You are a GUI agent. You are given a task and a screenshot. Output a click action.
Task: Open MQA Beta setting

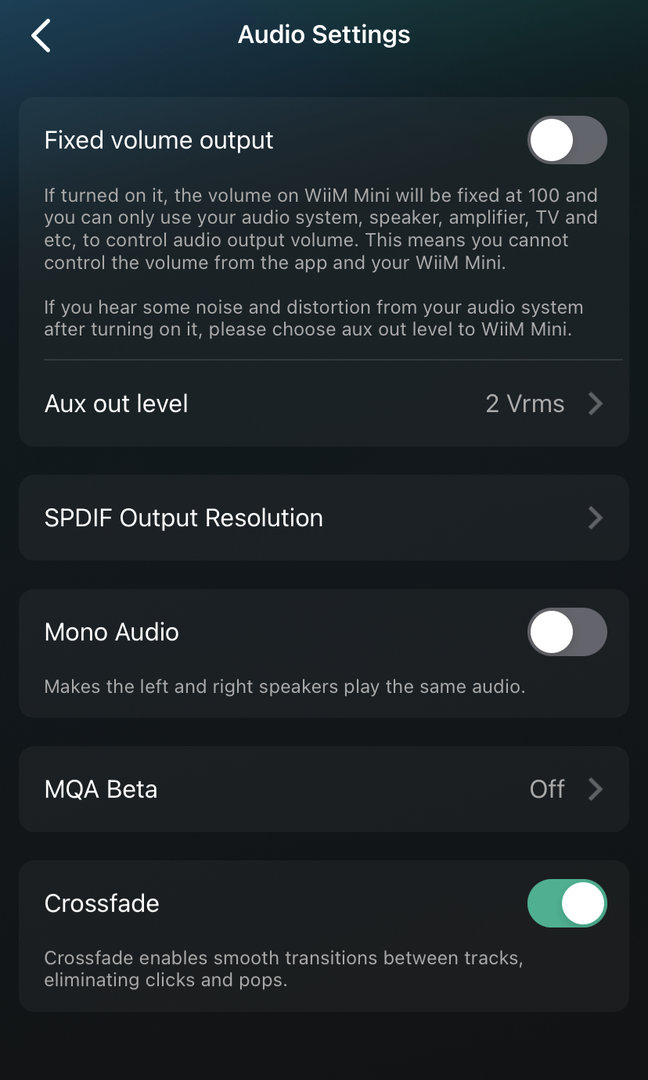323,789
